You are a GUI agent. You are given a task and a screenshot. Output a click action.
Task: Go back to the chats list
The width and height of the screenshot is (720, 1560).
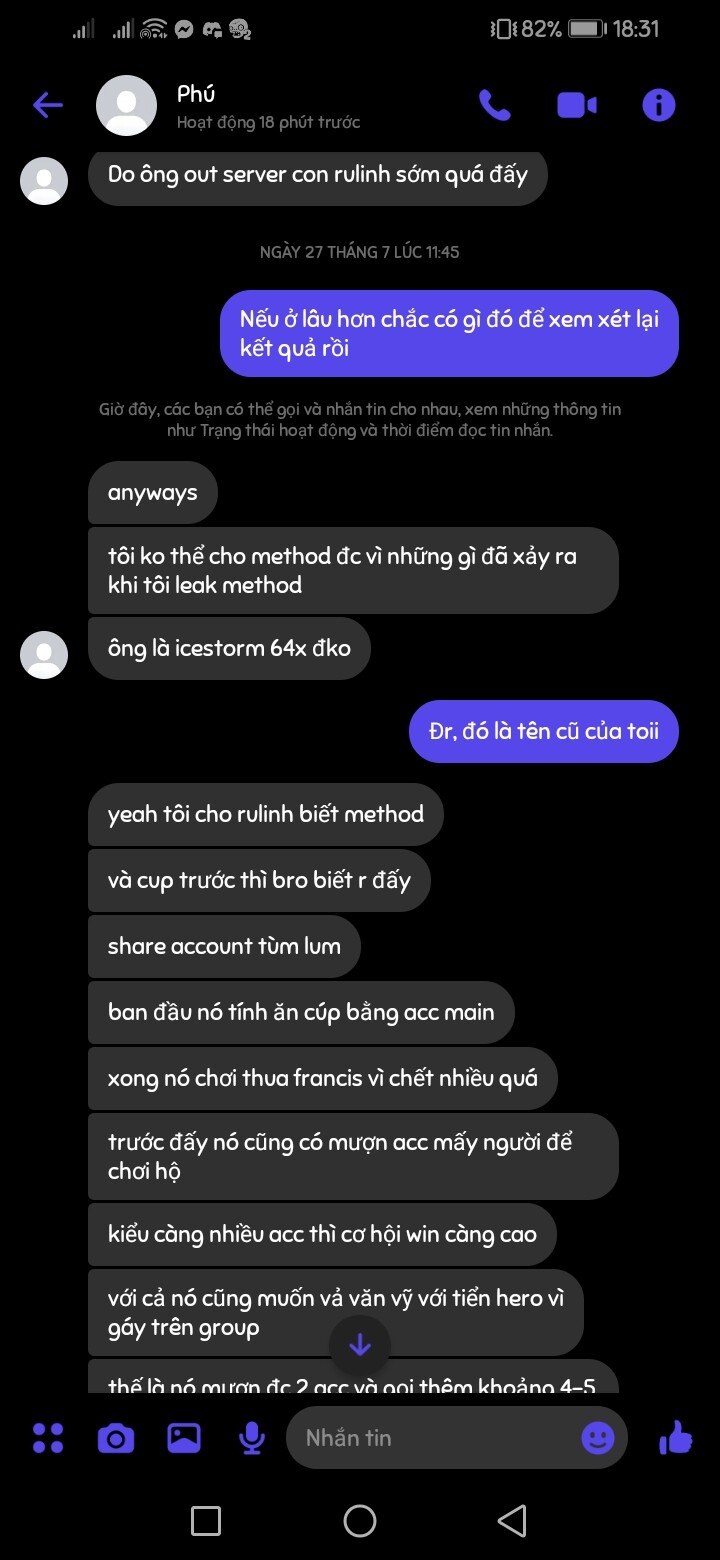click(47, 105)
